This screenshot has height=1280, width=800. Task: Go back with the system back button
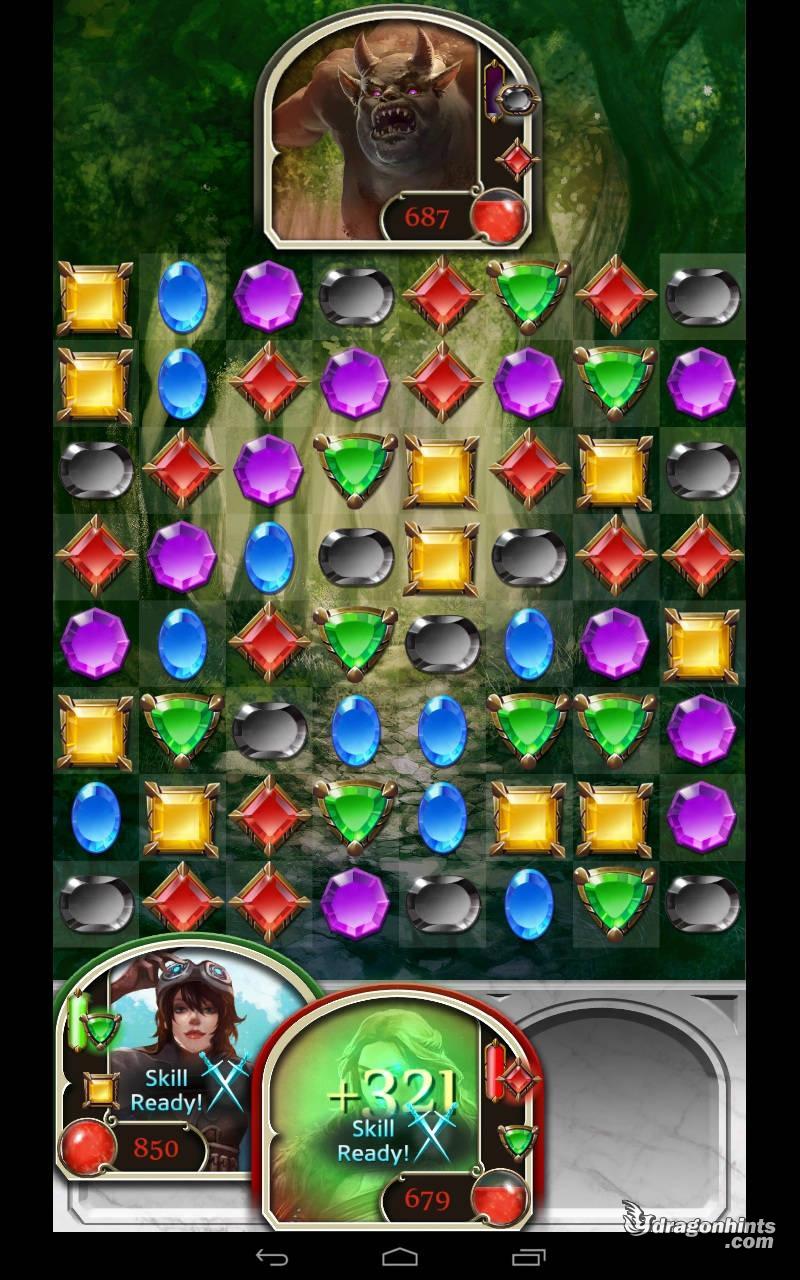point(272,1256)
